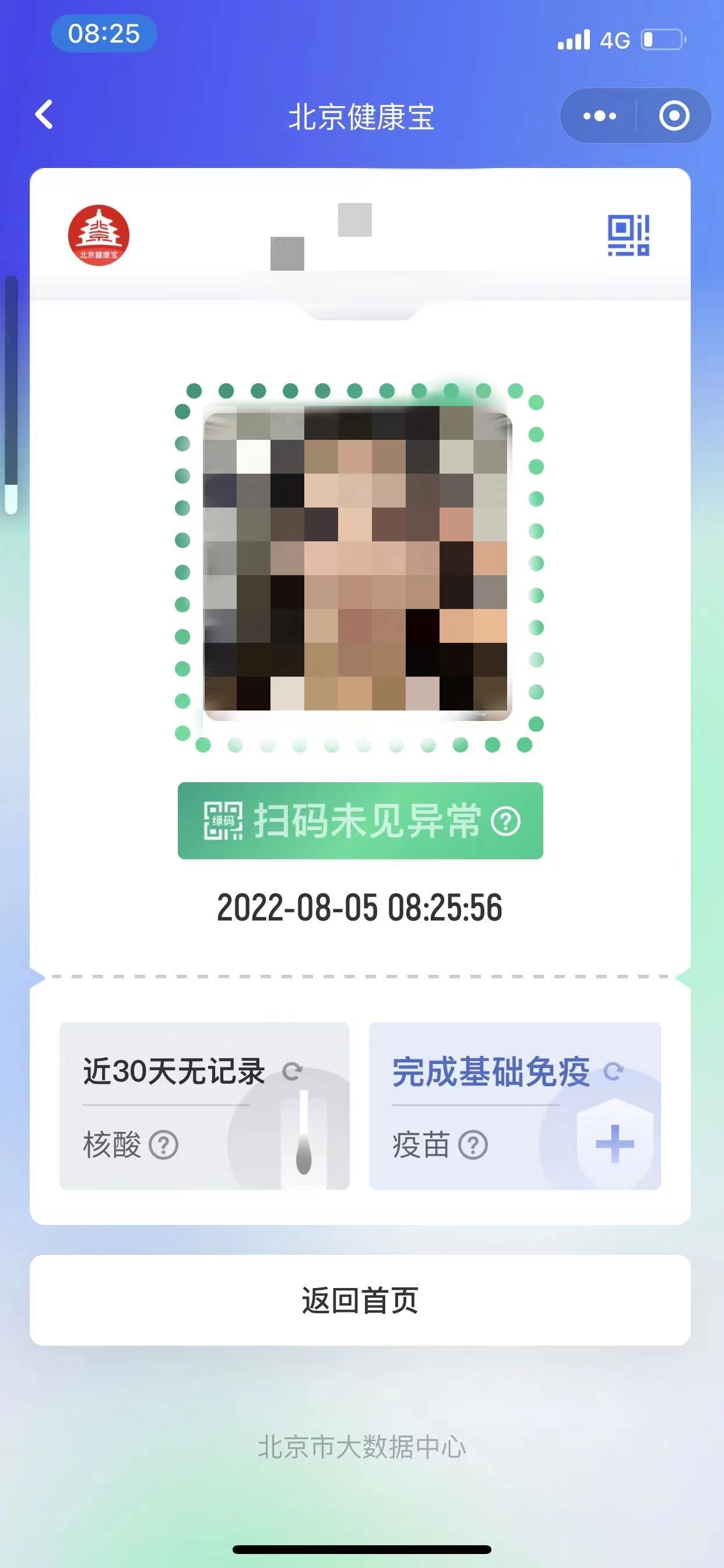Refresh the 近30天无记录 nucleic acid result
Viewport: 724px width, 1568px height.
point(293,1072)
